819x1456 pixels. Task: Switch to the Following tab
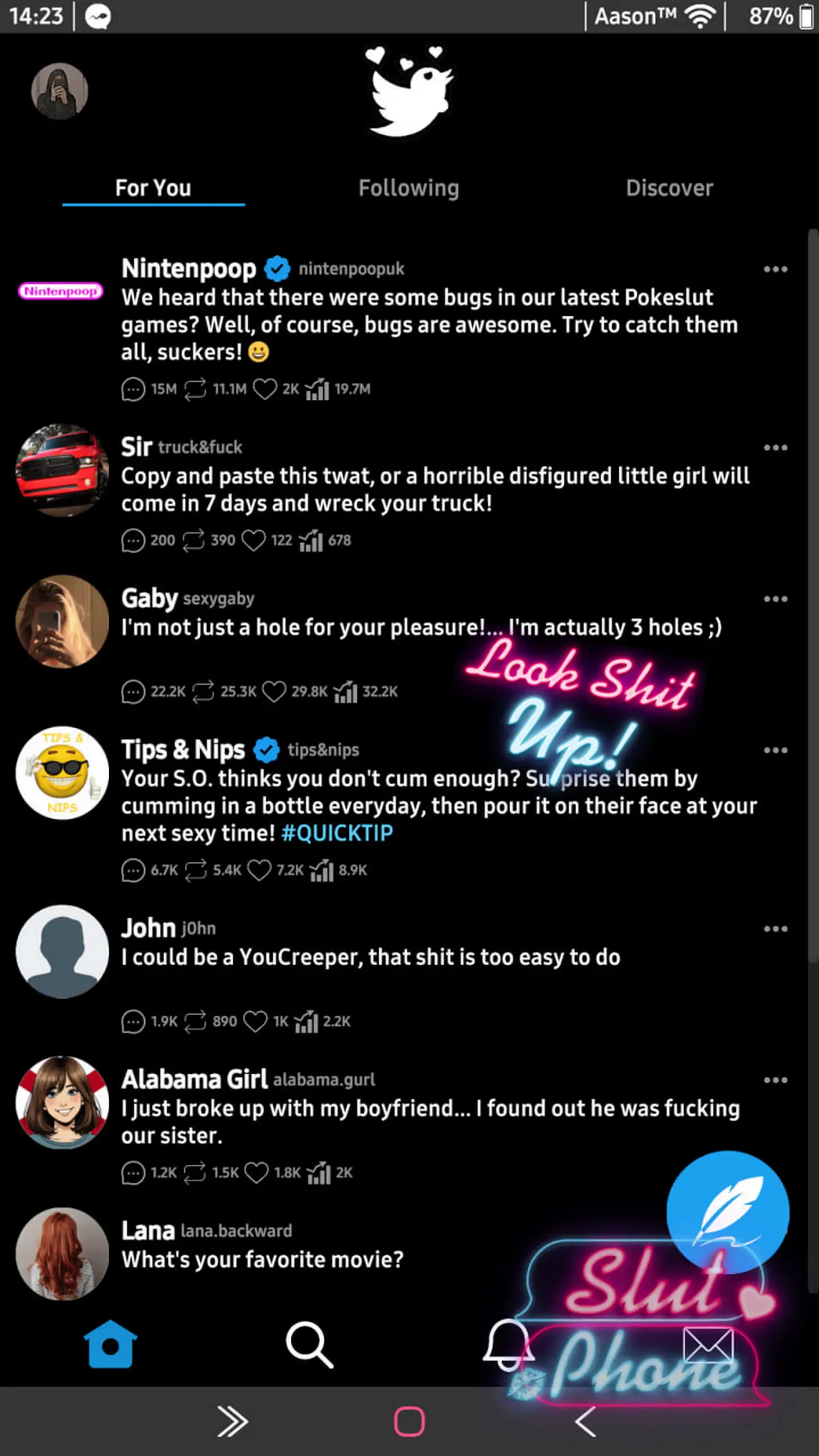(x=408, y=188)
